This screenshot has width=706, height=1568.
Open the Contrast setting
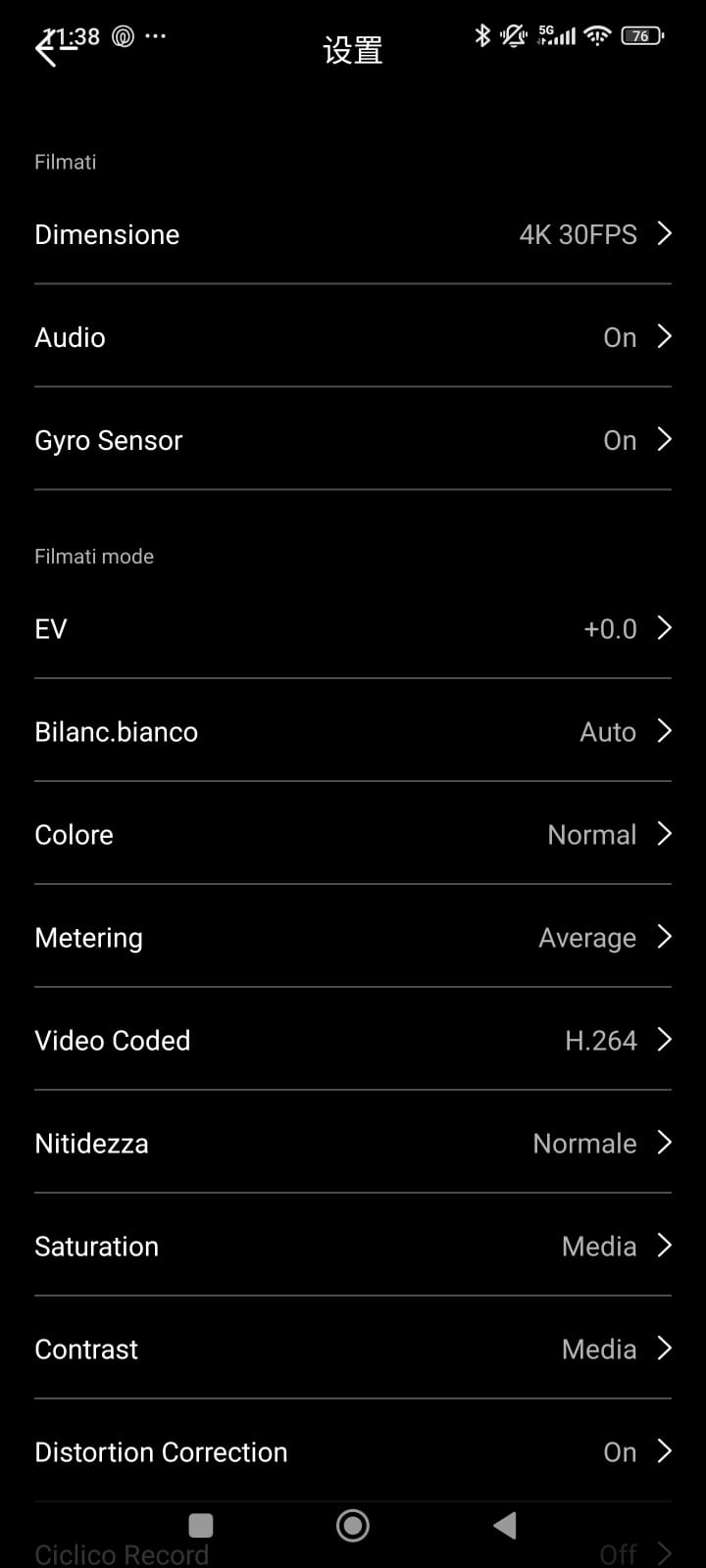(x=353, y=1348)
